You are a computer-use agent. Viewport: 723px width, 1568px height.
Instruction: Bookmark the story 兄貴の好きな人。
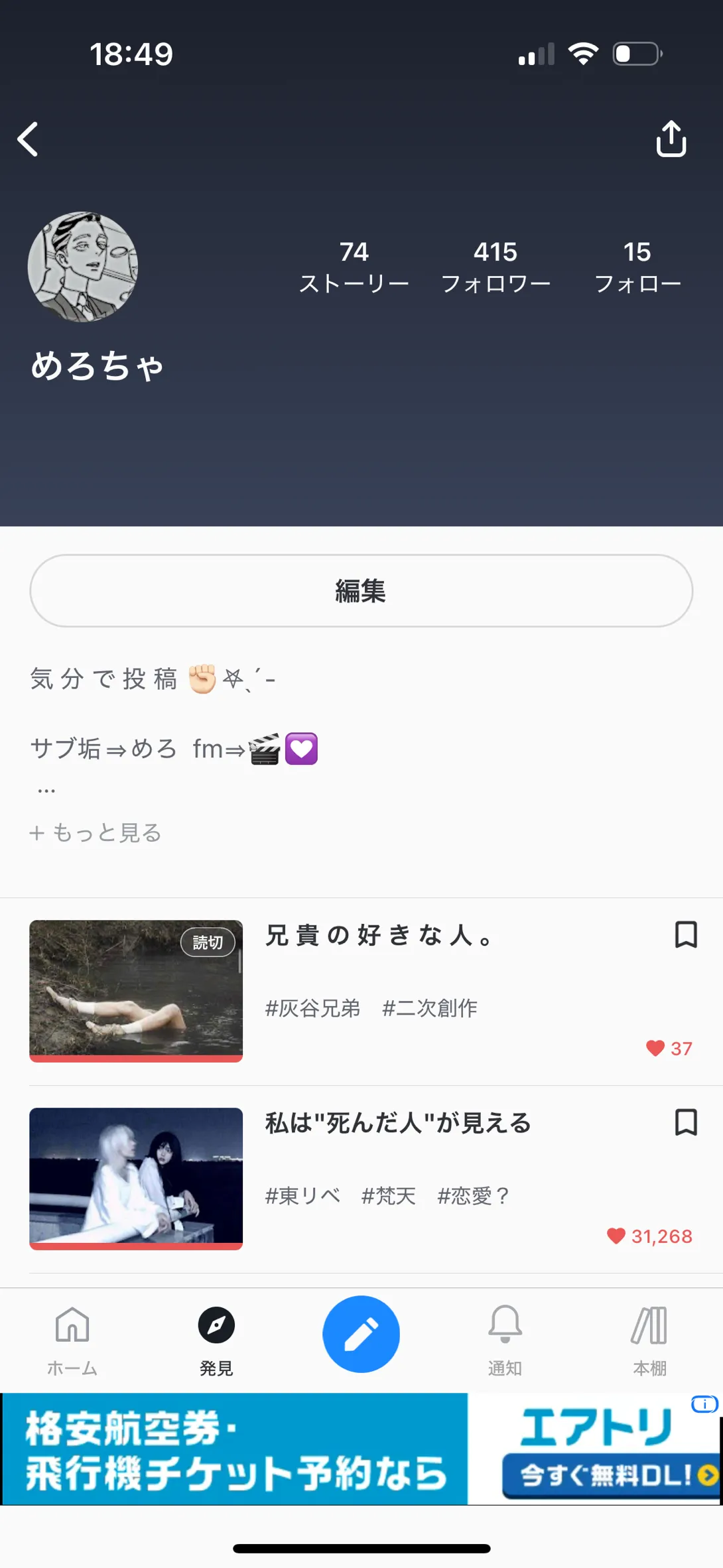pyautogui.click(x=685, y=935)
